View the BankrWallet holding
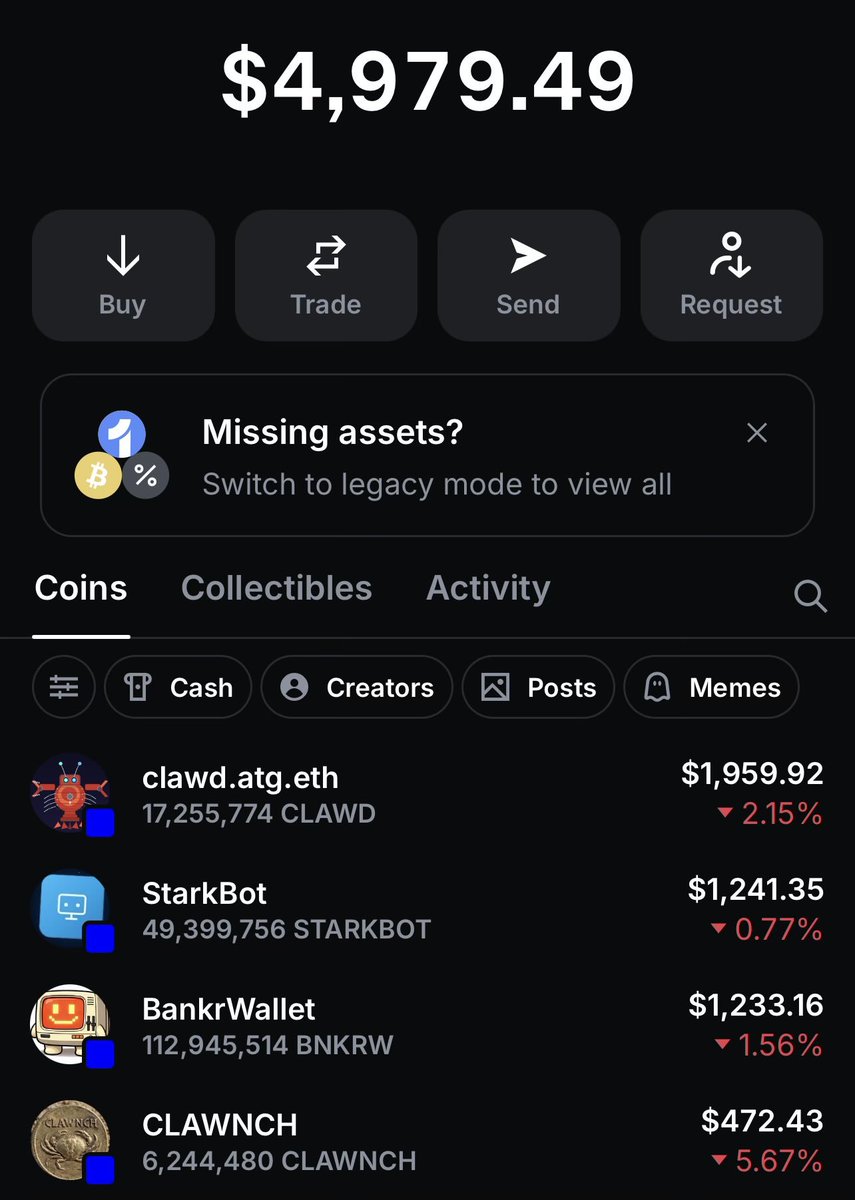This screenshot has width=855, height=1200. [x=427, y=1025]
